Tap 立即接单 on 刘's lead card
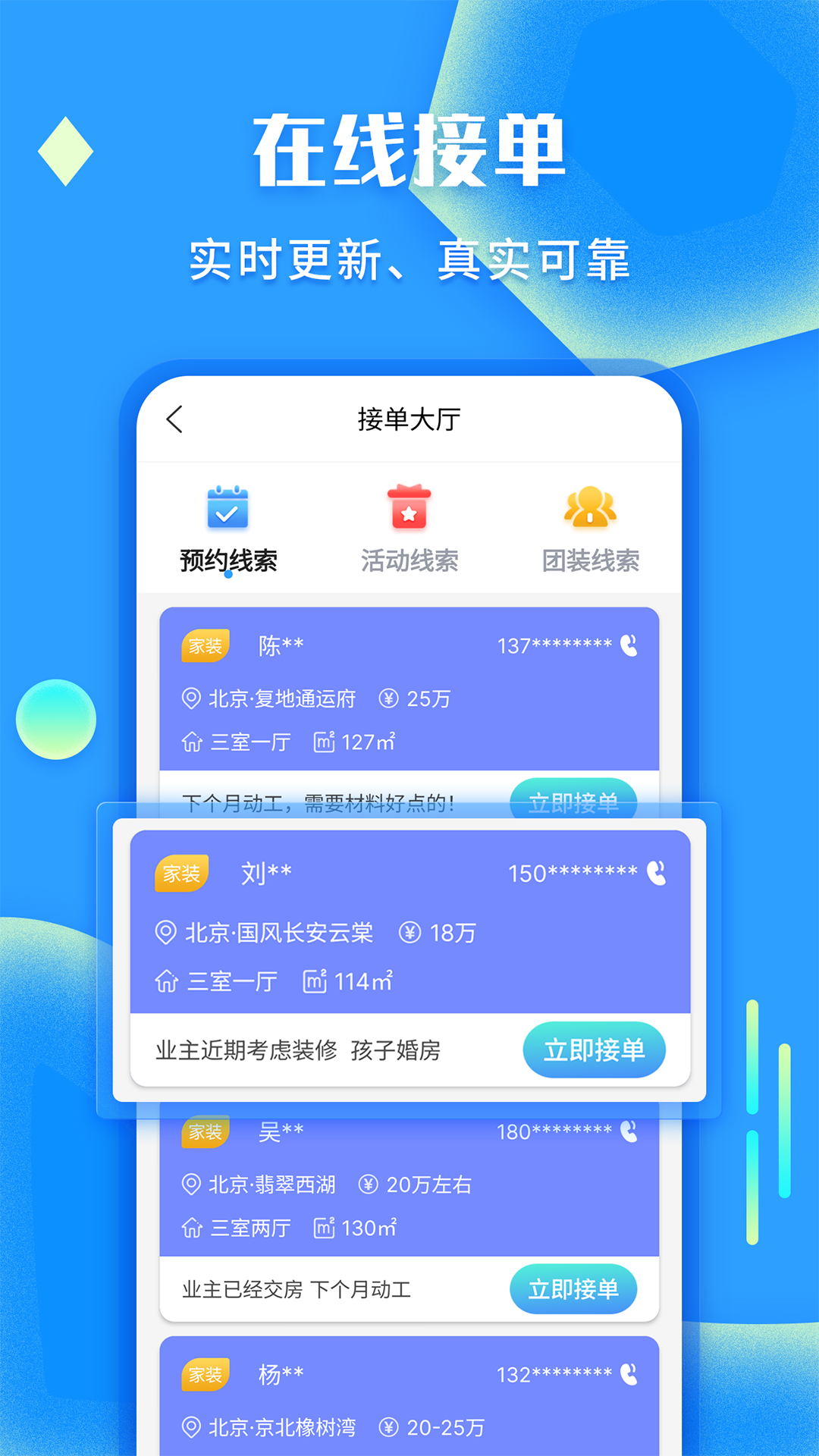Screen dimensions: 819x1456 [x=595, y=1050]
